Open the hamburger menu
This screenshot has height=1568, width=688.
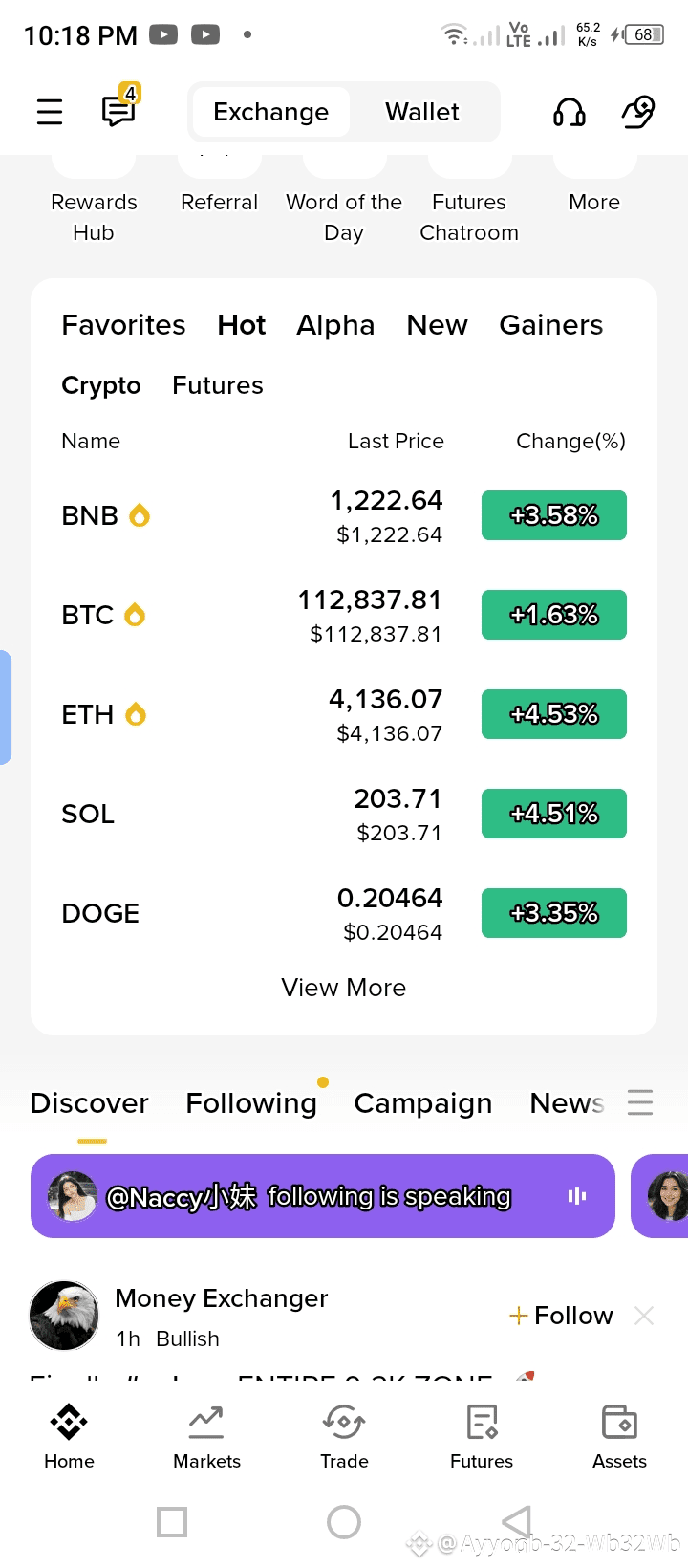(x=50, y=112)
